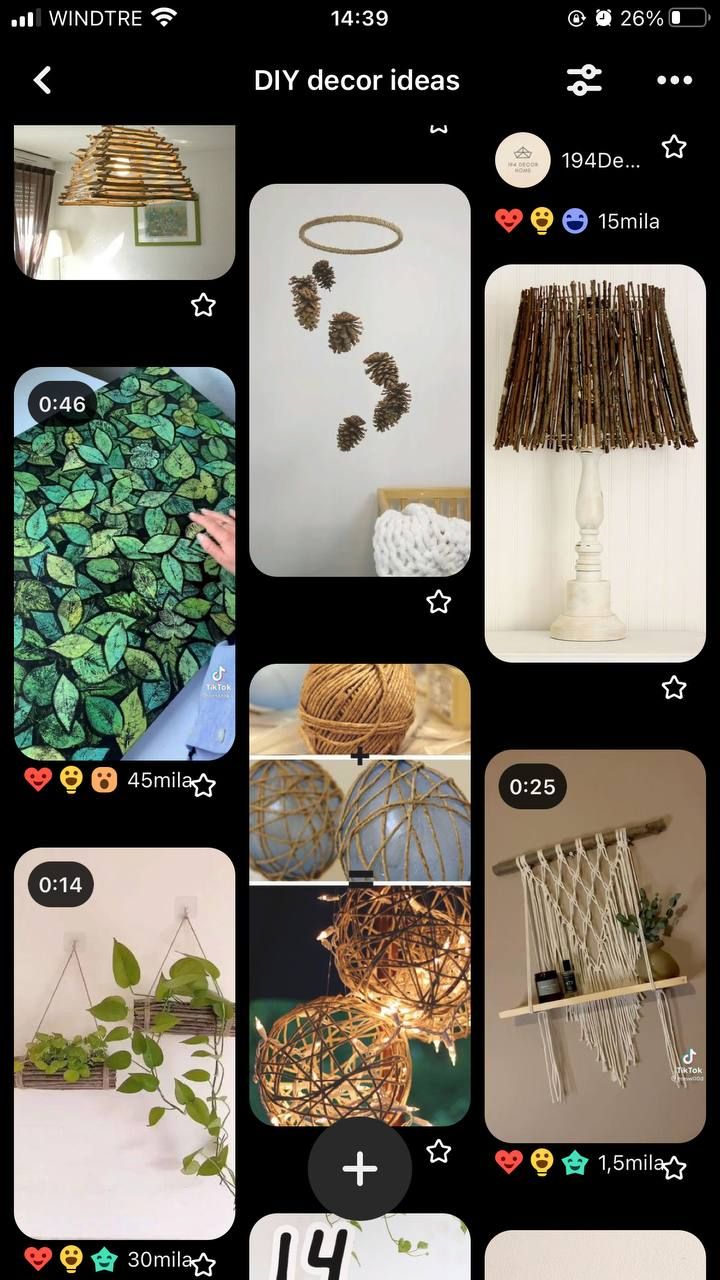Open the pinecone mobile pin
720x1280 pixels.
(x=360, y=380)
